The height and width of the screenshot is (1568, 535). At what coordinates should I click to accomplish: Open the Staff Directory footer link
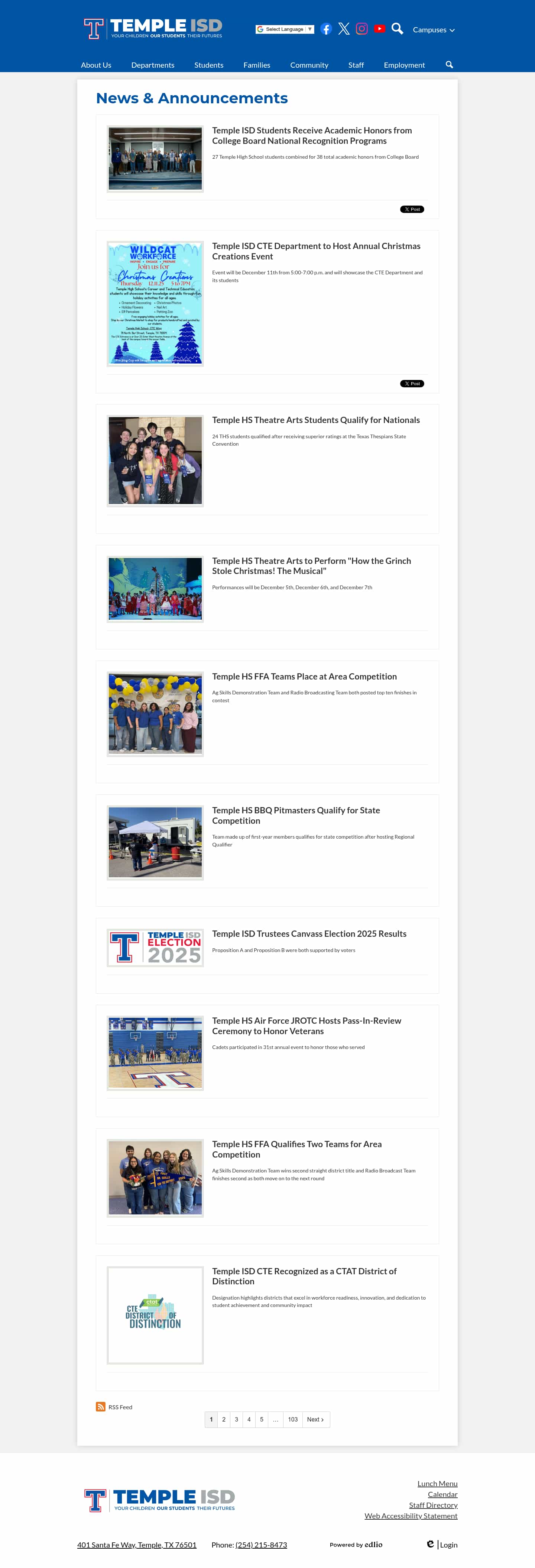[x=433, y=1505]
